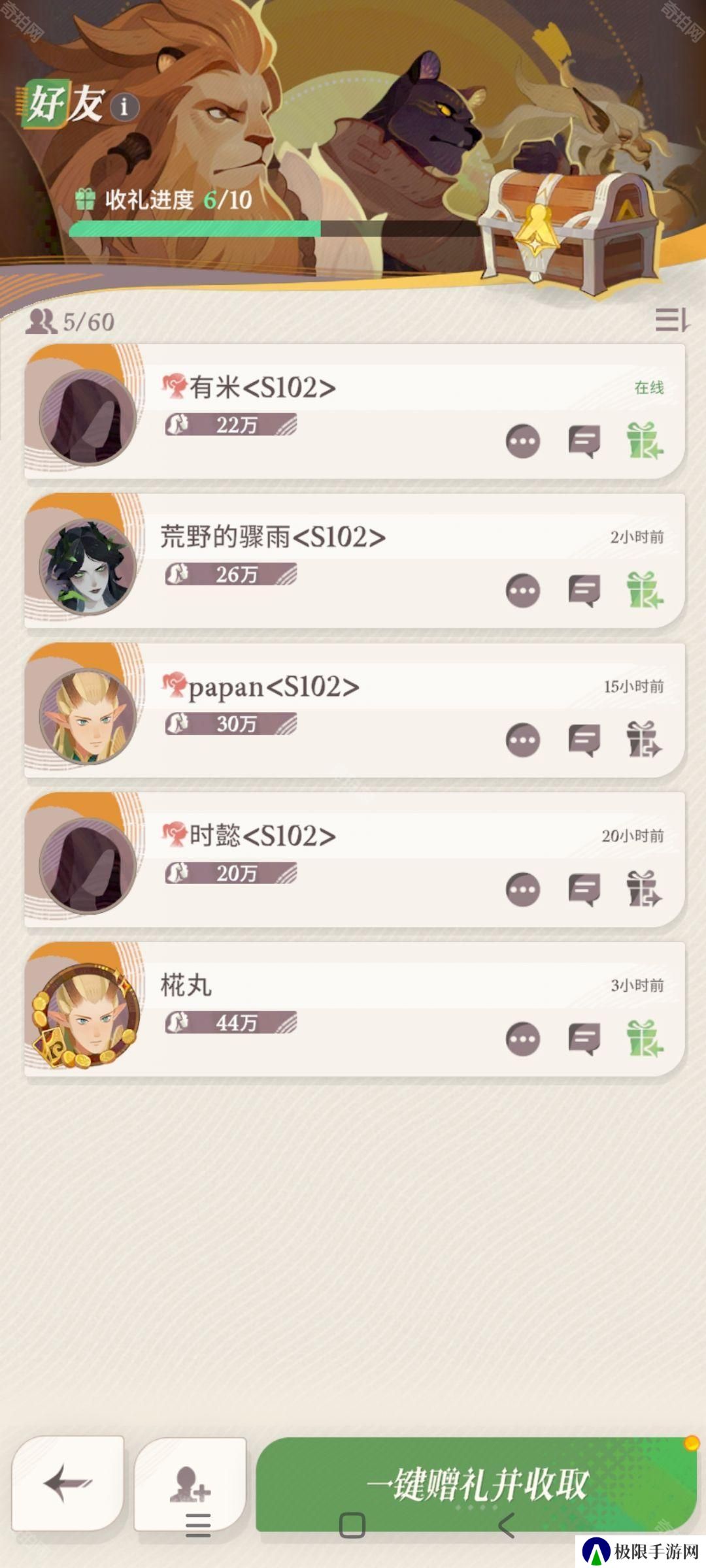View 椛丸's profile avatar
This screenshot has height=1568, width=706.
(87, 1016)
